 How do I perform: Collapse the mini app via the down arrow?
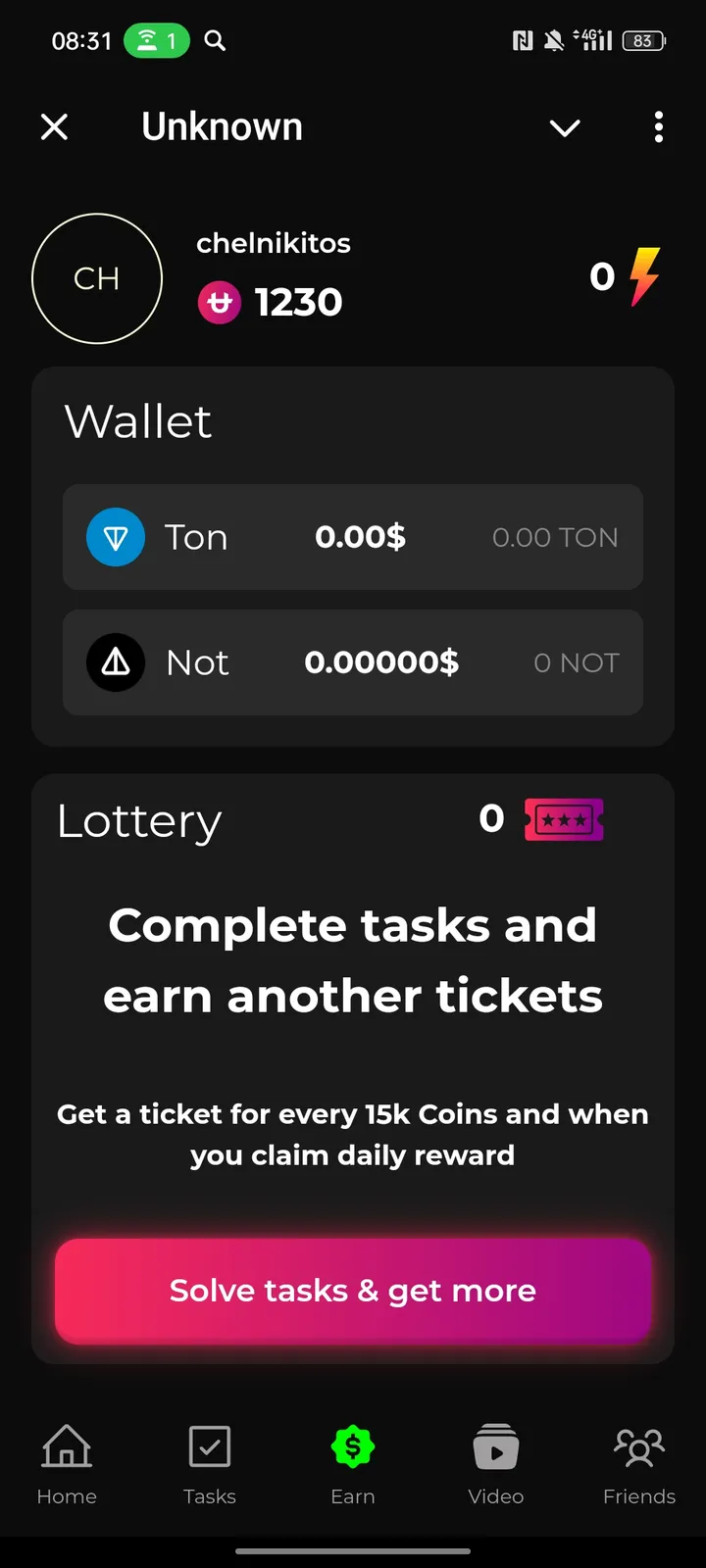point(565,127)
